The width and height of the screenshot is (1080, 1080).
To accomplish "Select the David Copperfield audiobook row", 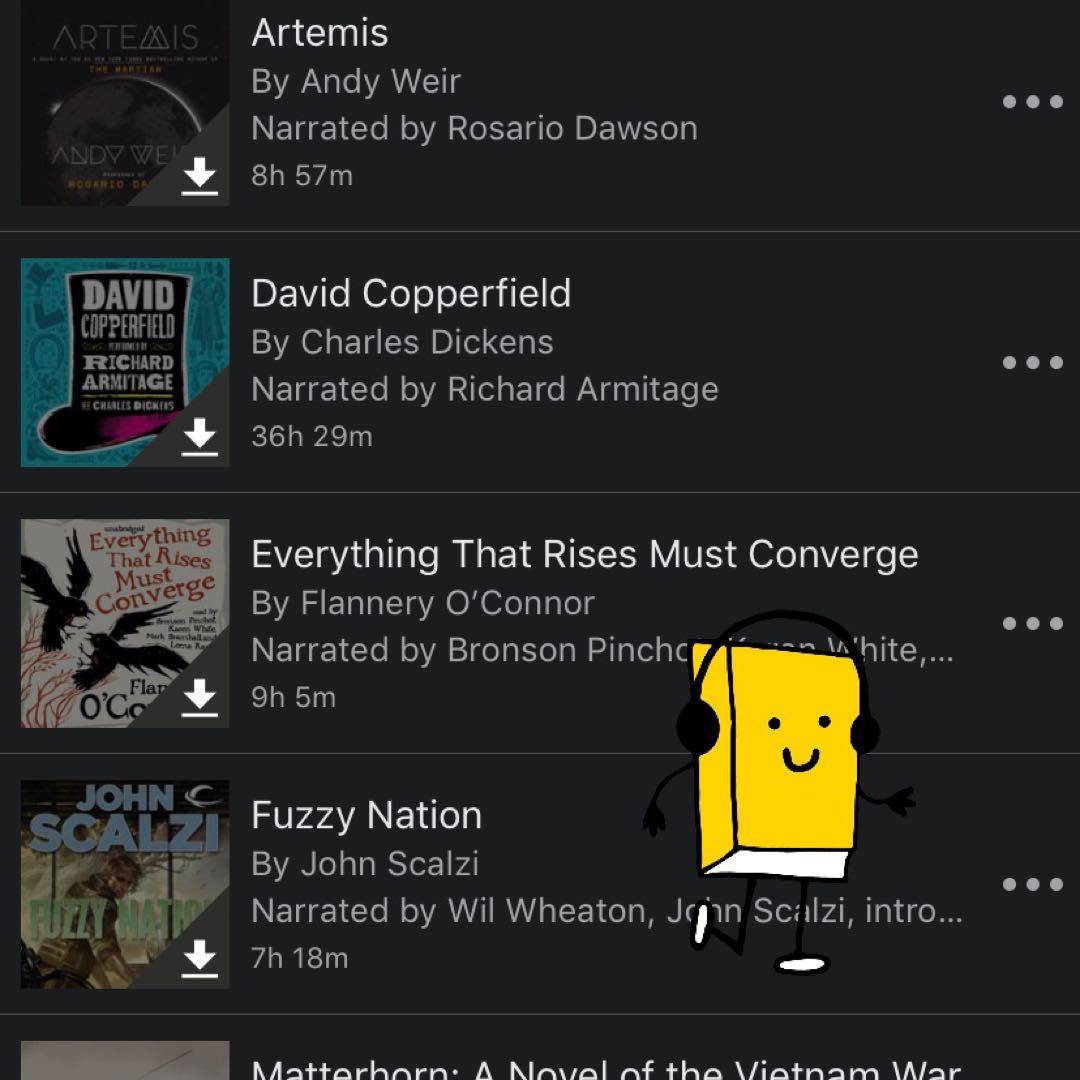I will (410, 295).
